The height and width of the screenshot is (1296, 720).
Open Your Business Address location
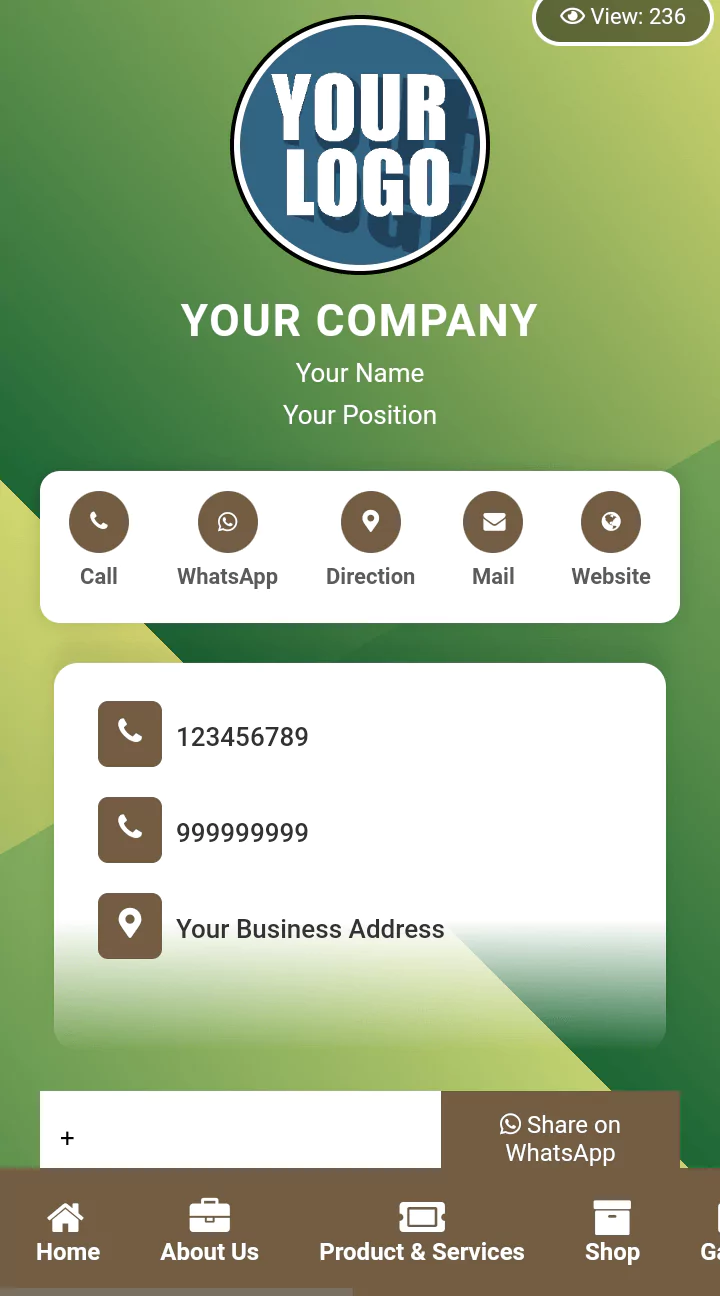click(x=310, y=929)
